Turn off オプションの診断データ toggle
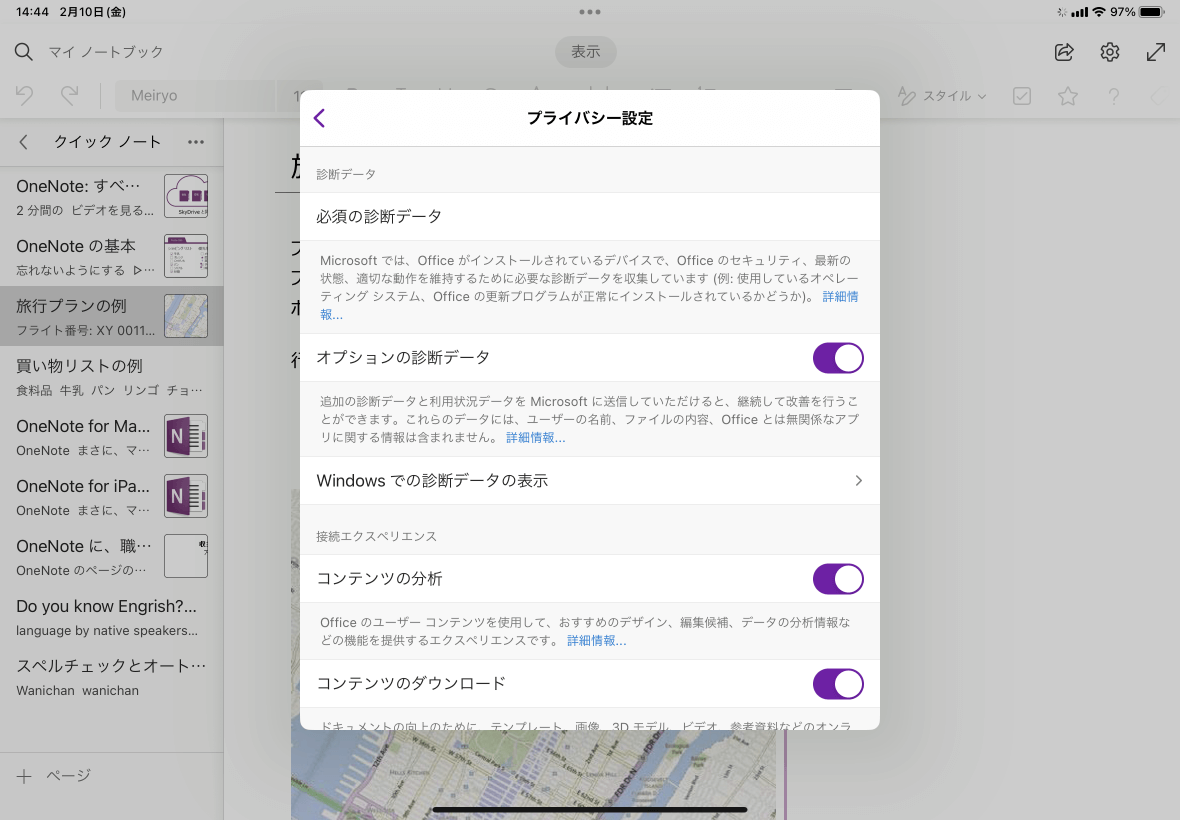This screenshot has width=1180, height=820. 837,358
